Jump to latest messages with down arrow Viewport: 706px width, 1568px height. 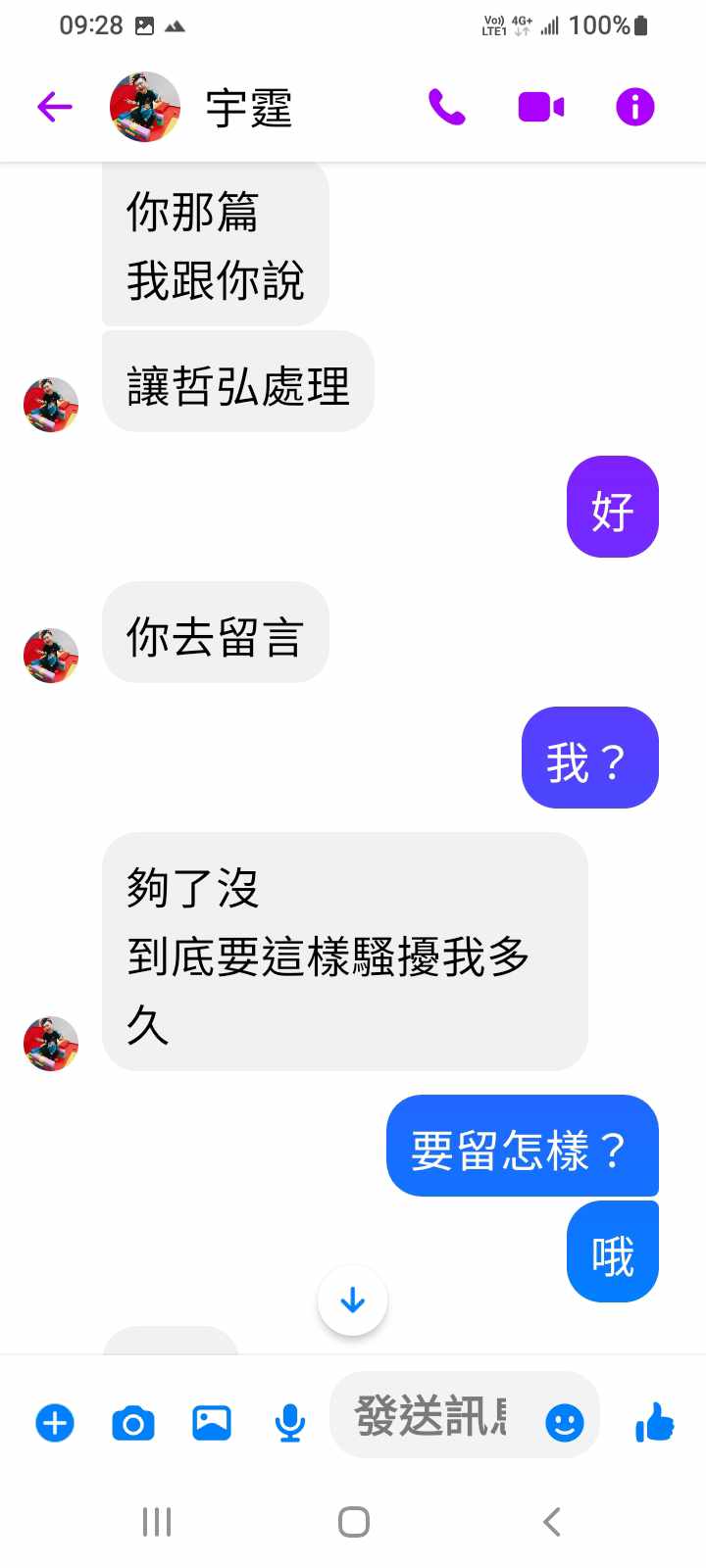pyautogui.click(x=352, y=1300)
